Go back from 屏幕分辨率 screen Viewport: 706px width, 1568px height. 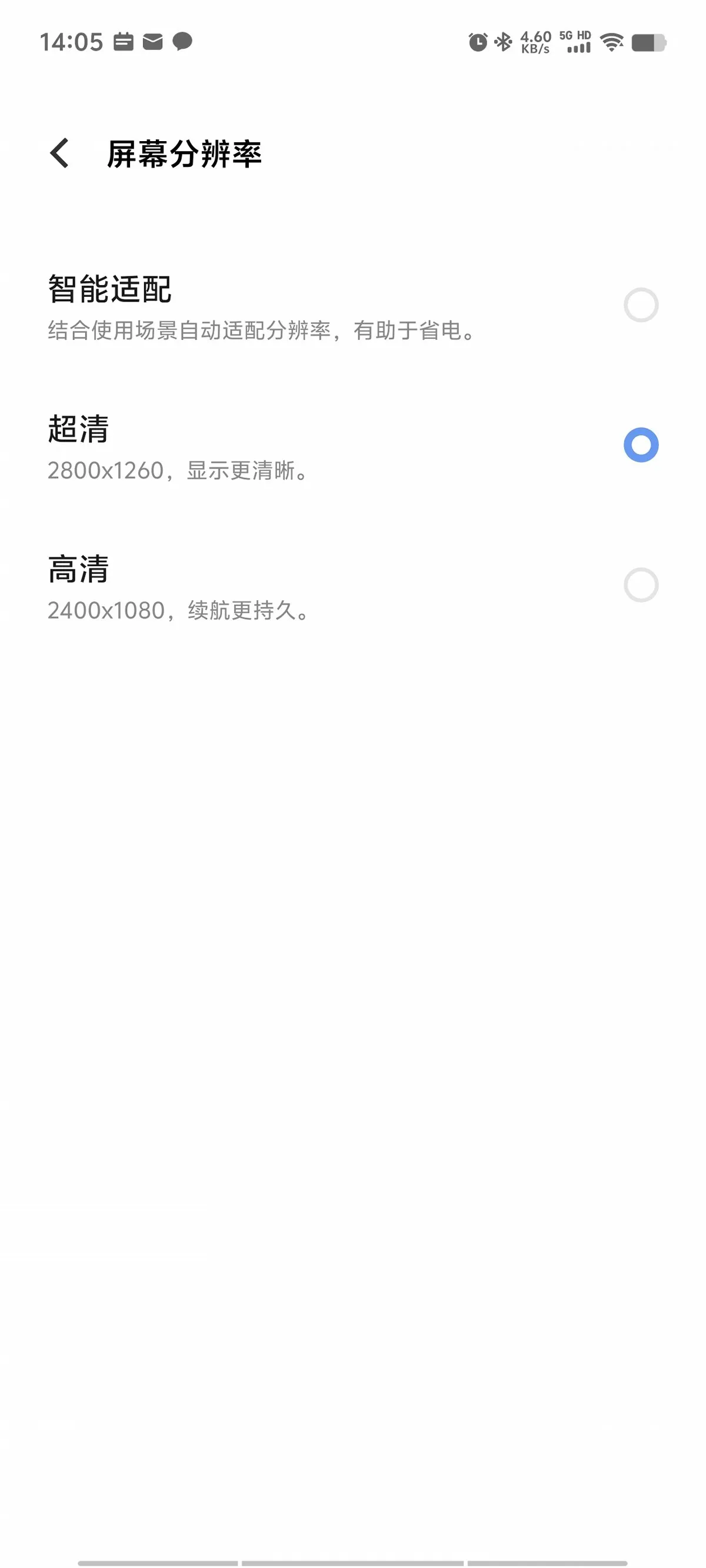(x=59, y=153)
